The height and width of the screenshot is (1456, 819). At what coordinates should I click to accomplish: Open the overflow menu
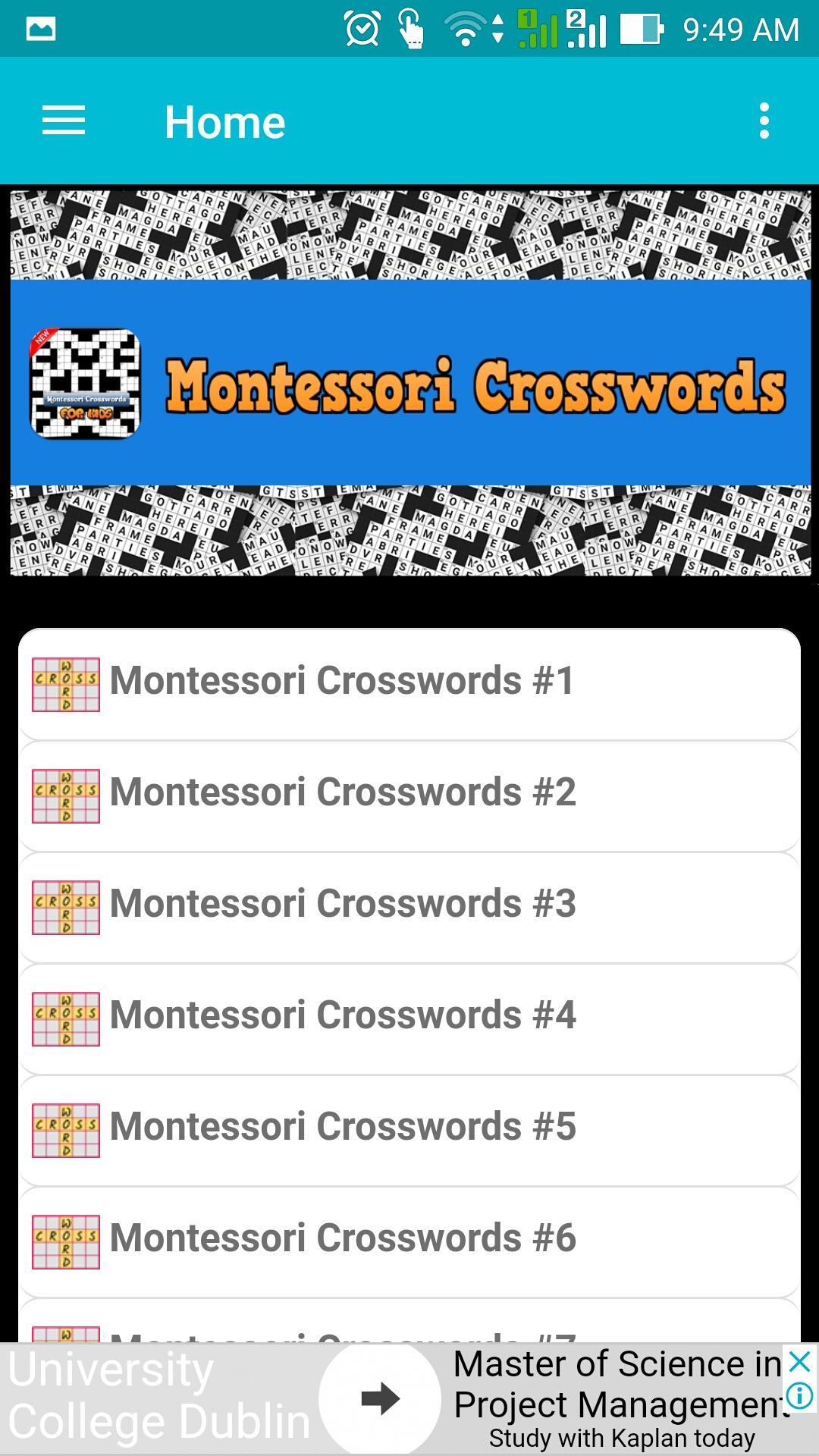[764, 121]
